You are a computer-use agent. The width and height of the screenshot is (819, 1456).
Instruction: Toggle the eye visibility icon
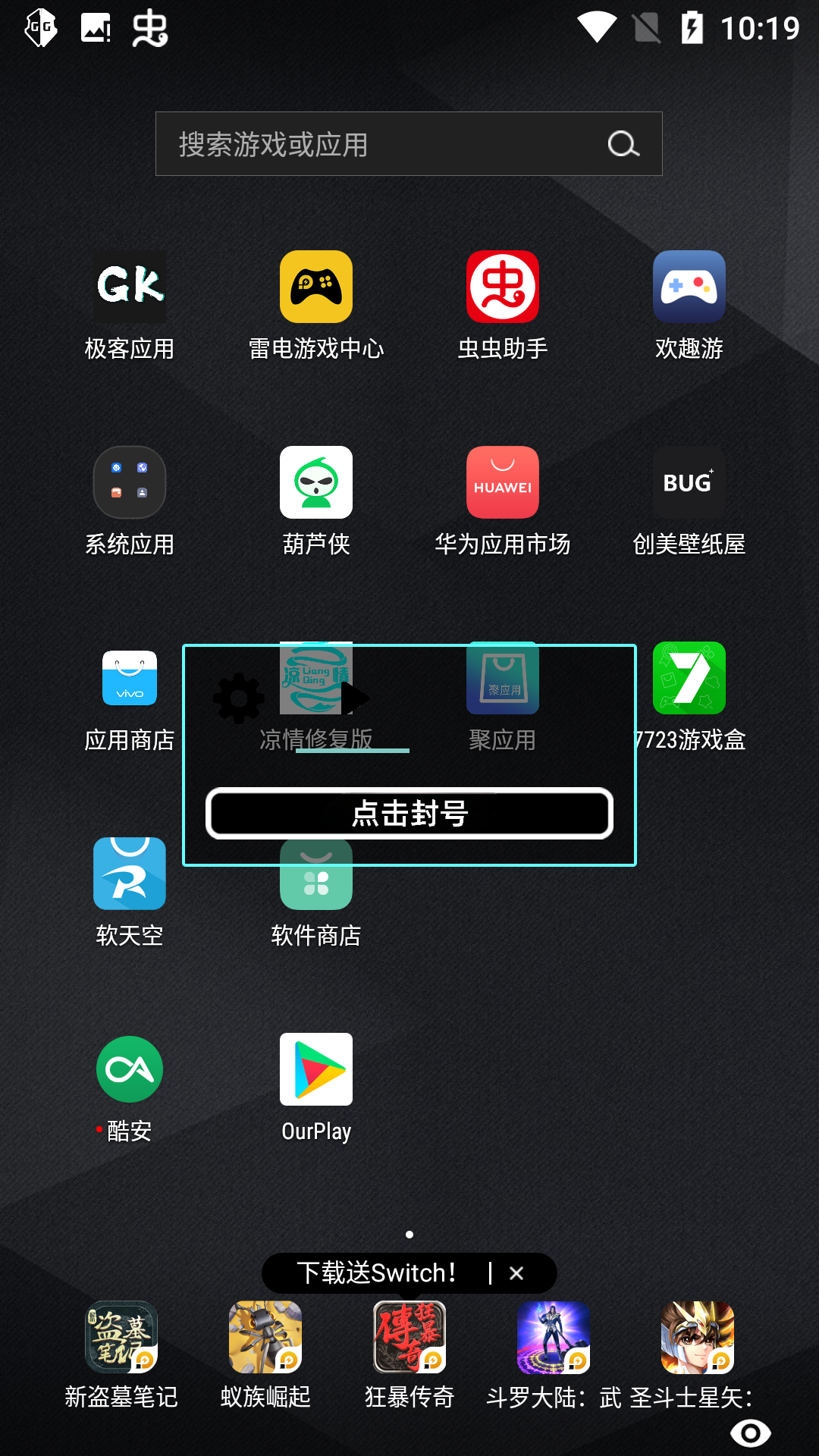tap(750, 1432)
